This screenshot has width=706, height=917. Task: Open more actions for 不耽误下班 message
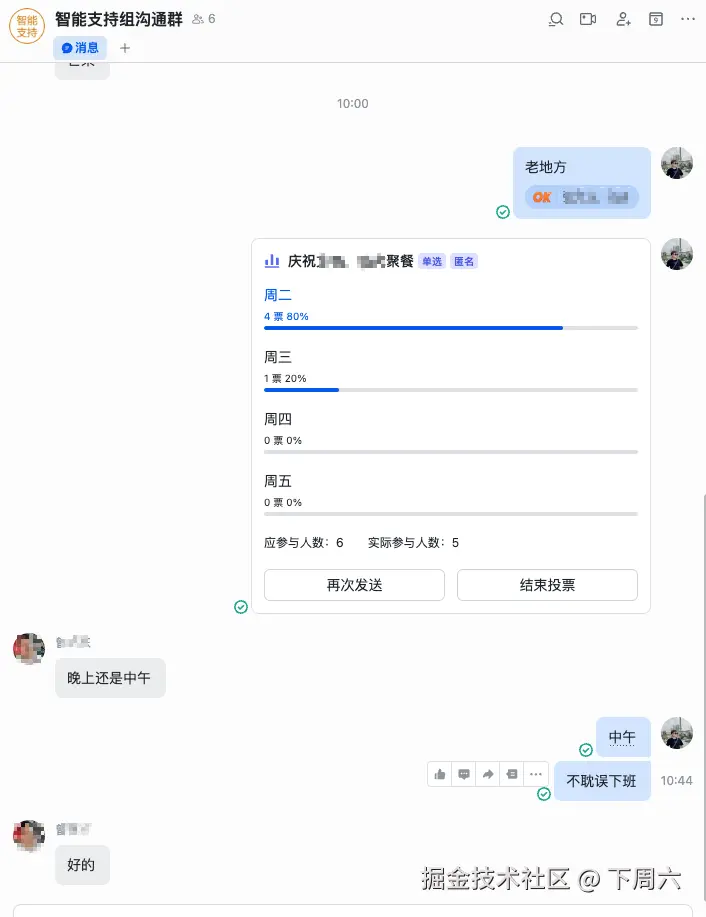click(x=536, y=774)
